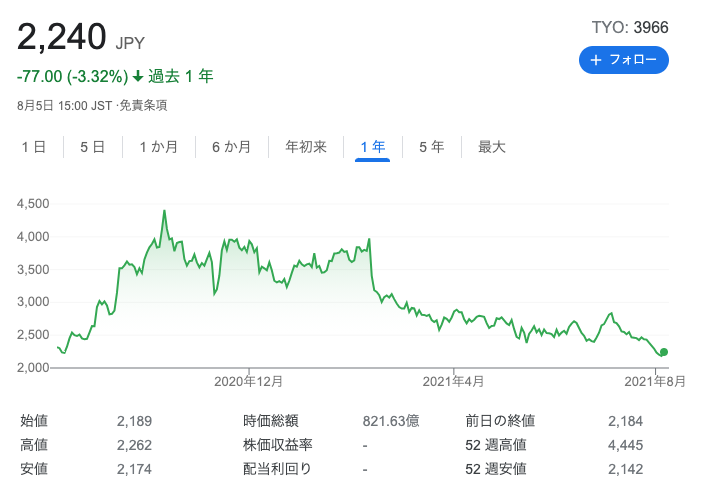This screenshot has width=702, height=496.
Task: Show the 1か月 chart
Action: [158, 147]
